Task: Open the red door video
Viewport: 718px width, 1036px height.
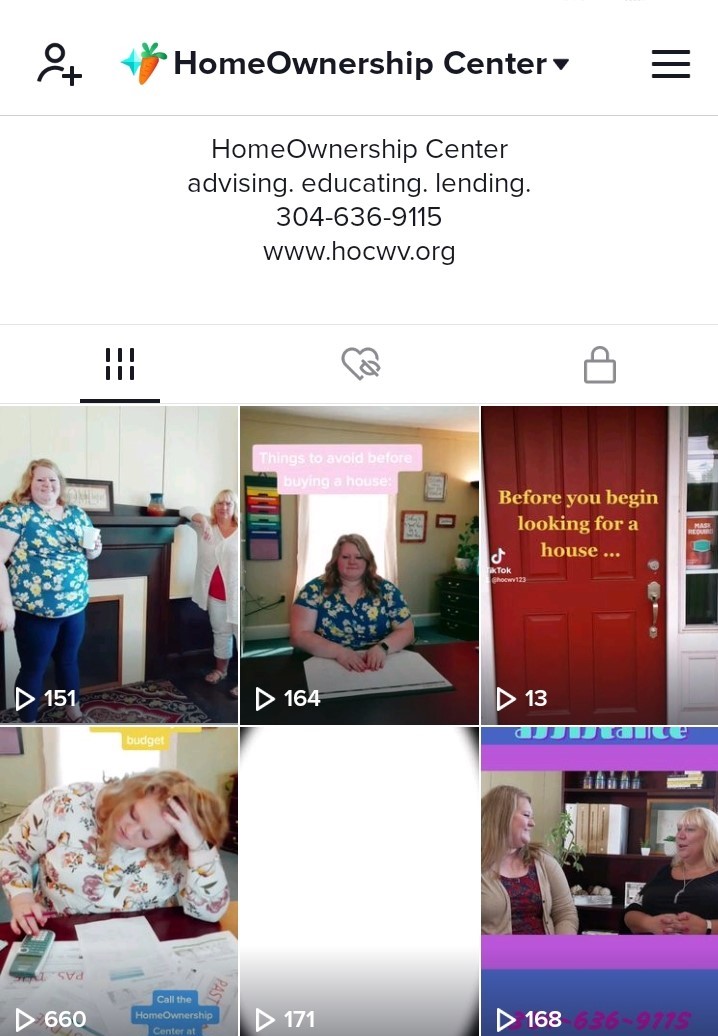Action: (x=599, y=565)
